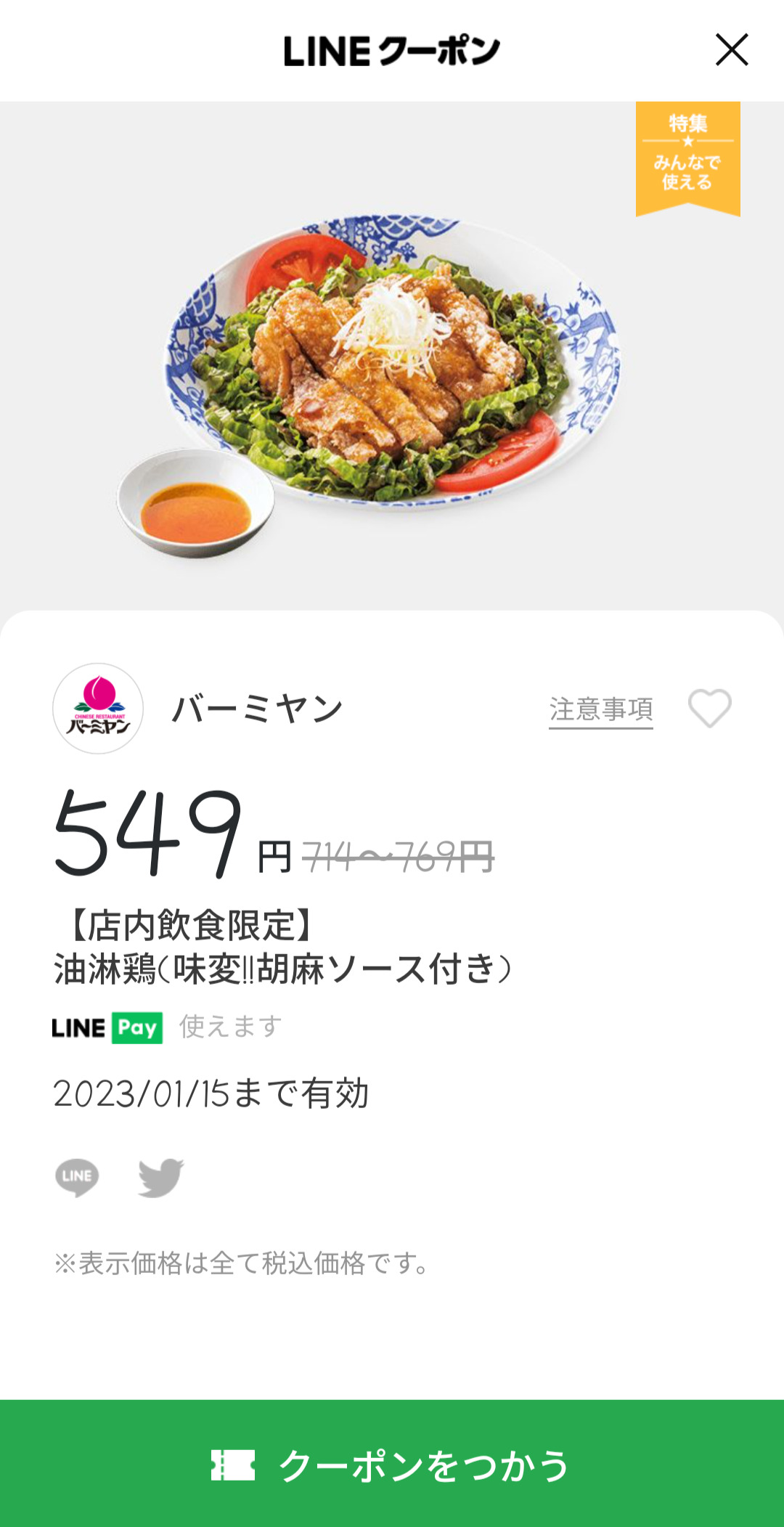Open the バーミヤン store logo
The width and height of the screenshot is (784, 1527).
(x=98, y=709)
